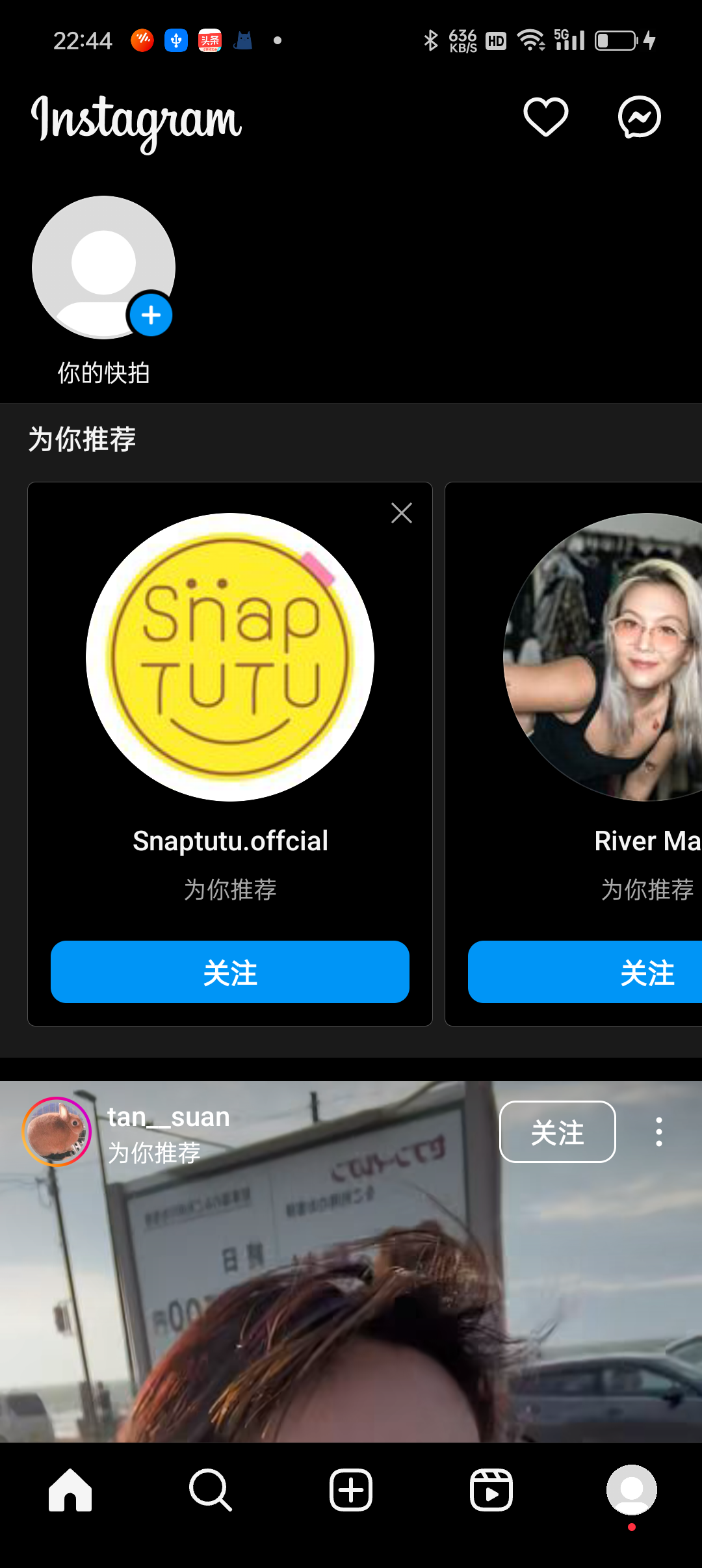Follow tan__suan from the post header
The height and width of the screenshot is (1568, 702).
pyautogui.click(x=557, y=1132)
